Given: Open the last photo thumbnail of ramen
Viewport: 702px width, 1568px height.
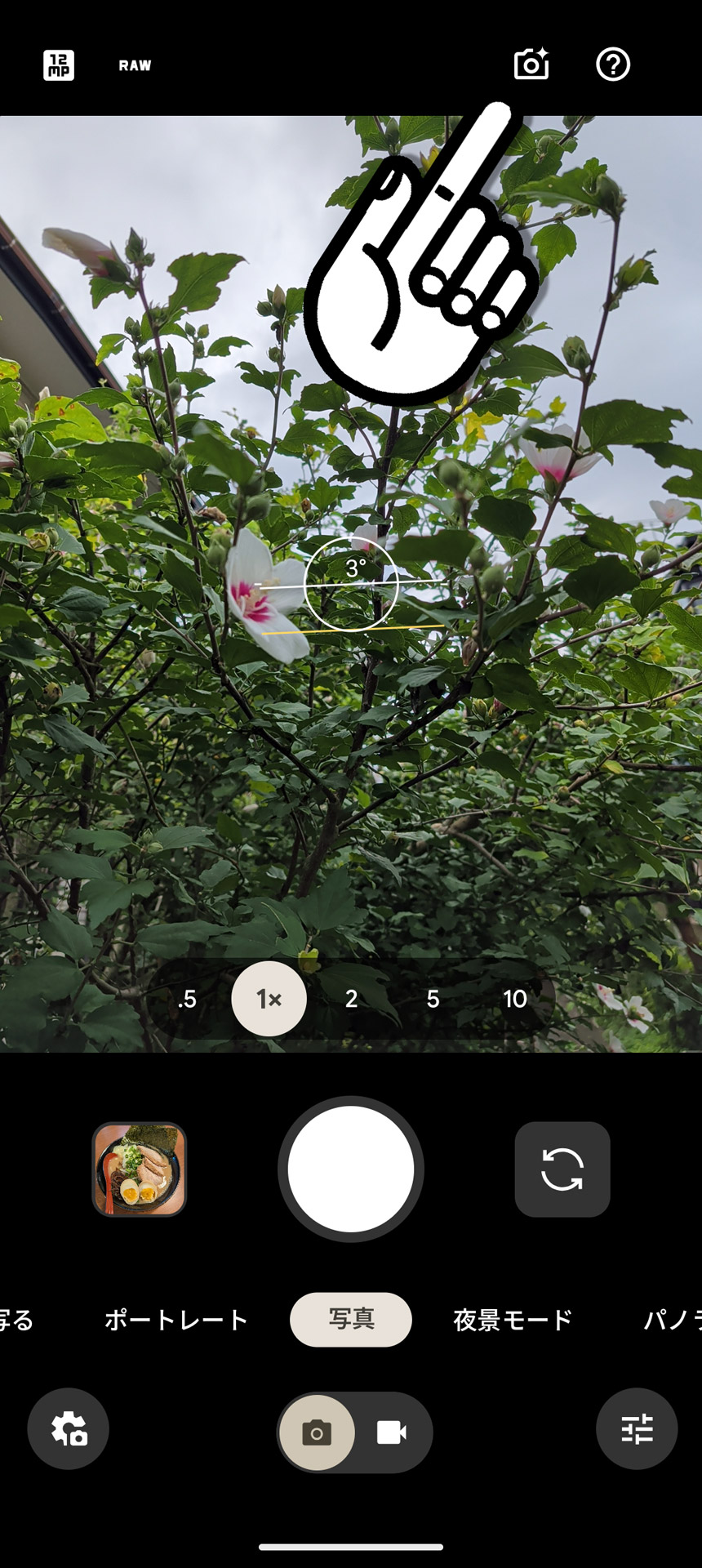Looking at the screenshot, I should pyautogui.click(x=140, y=1169).
